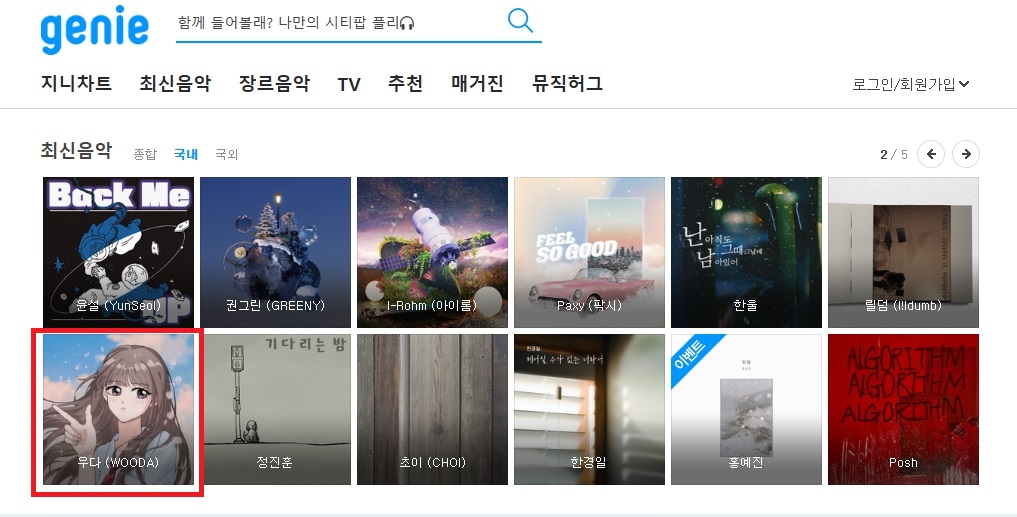Image resolution: width=1017 pixels, height=517 pixels.
Task: Open the 추천 menu
Action: 405,84
